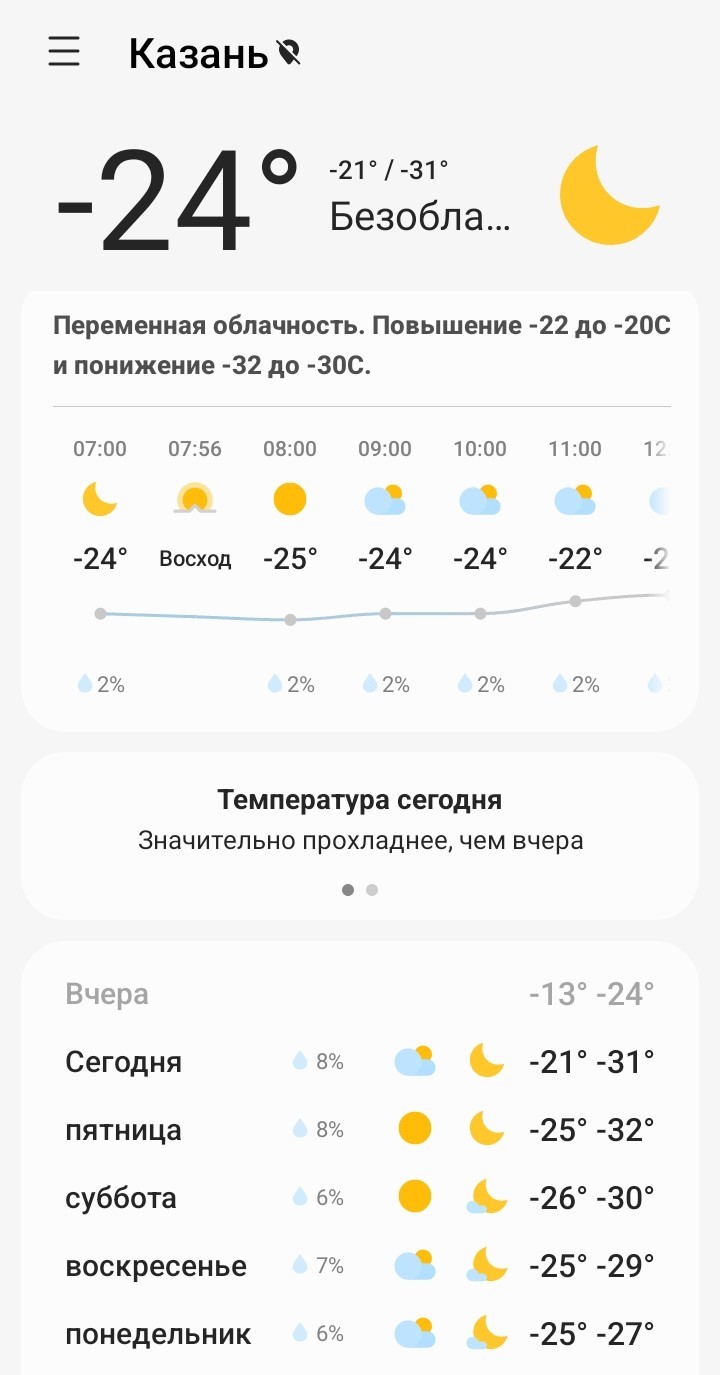Image resolution: width=720 pixels, height=1375 pixels.
Task: Tap the location-off icon beside Казань
Action: click(290, 53)
